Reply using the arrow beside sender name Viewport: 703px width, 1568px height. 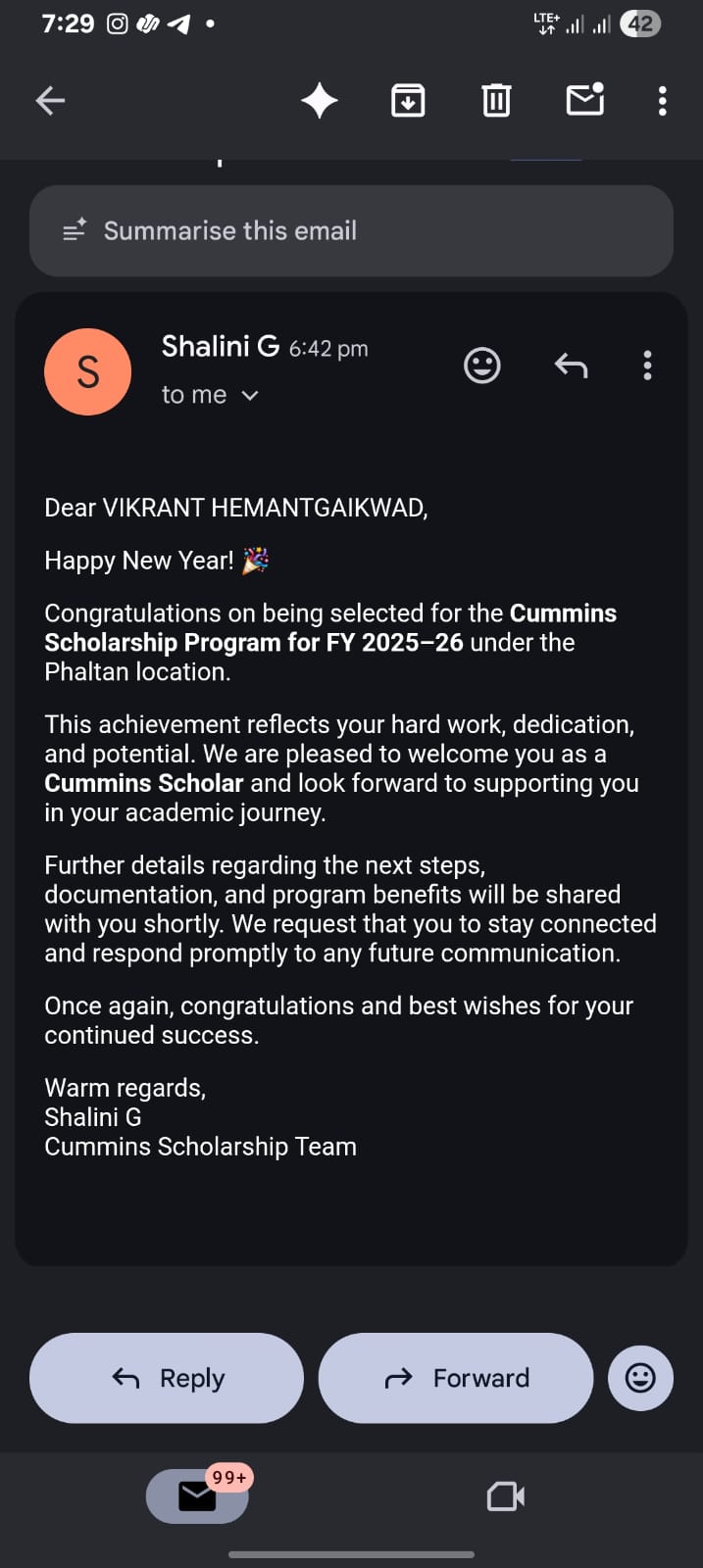click(x=571, y=366)
